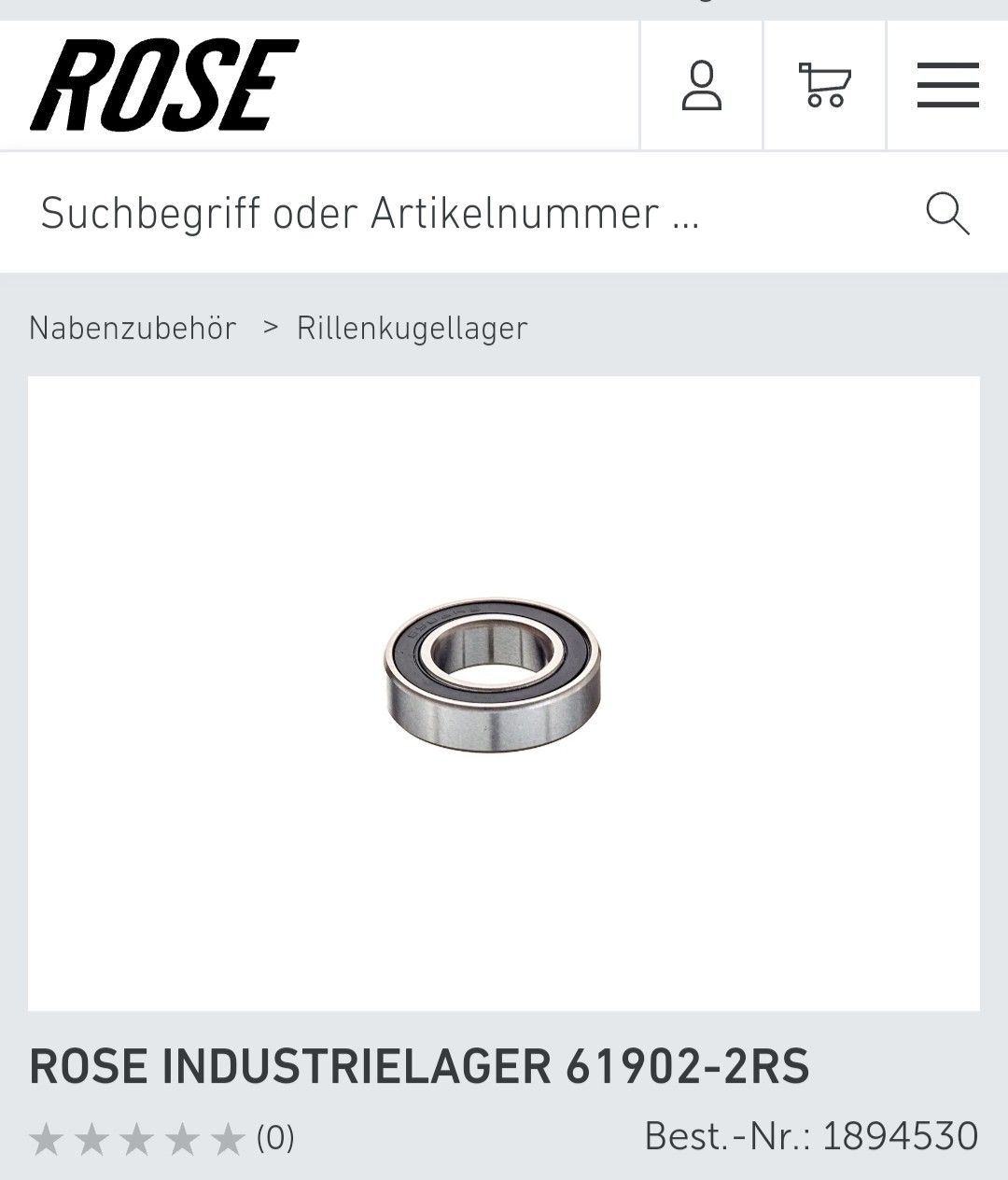The width and height of the screenshot is (1008, 1180).
Task: Open the hamburger menu
Action: coord(947,86)
